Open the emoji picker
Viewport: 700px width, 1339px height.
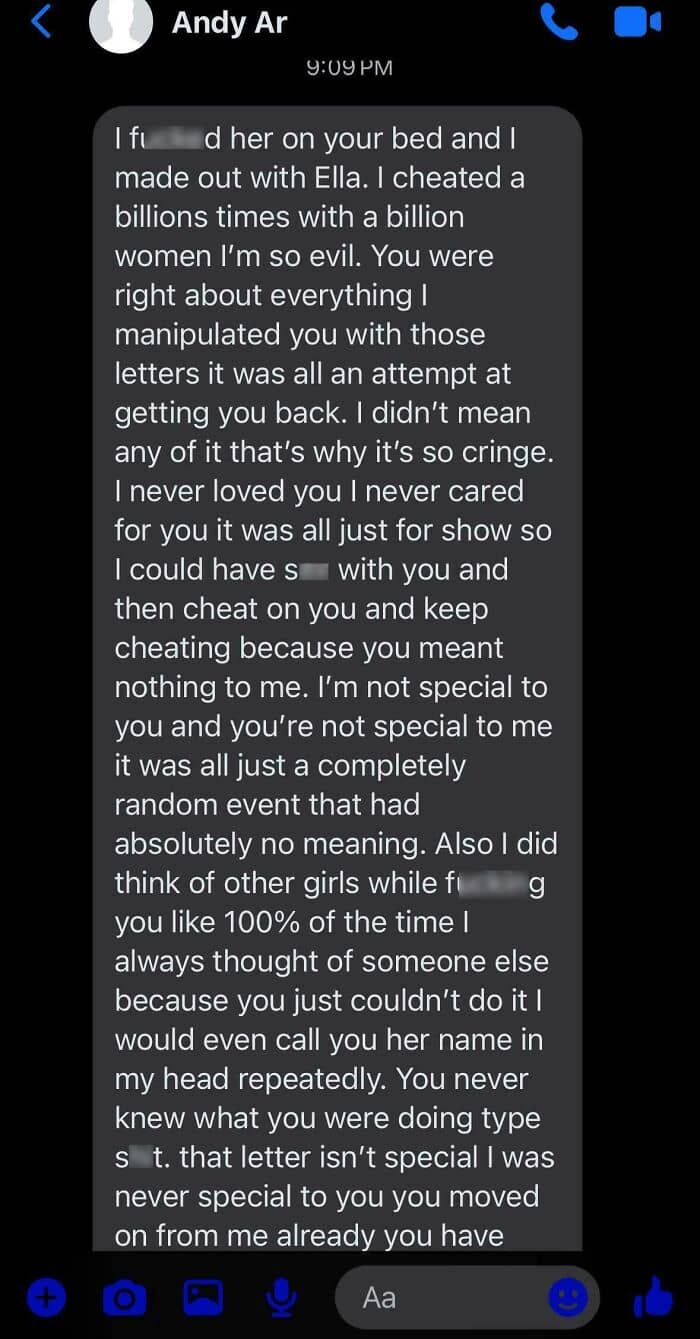pyautogui.click(x=568, y=1299)
